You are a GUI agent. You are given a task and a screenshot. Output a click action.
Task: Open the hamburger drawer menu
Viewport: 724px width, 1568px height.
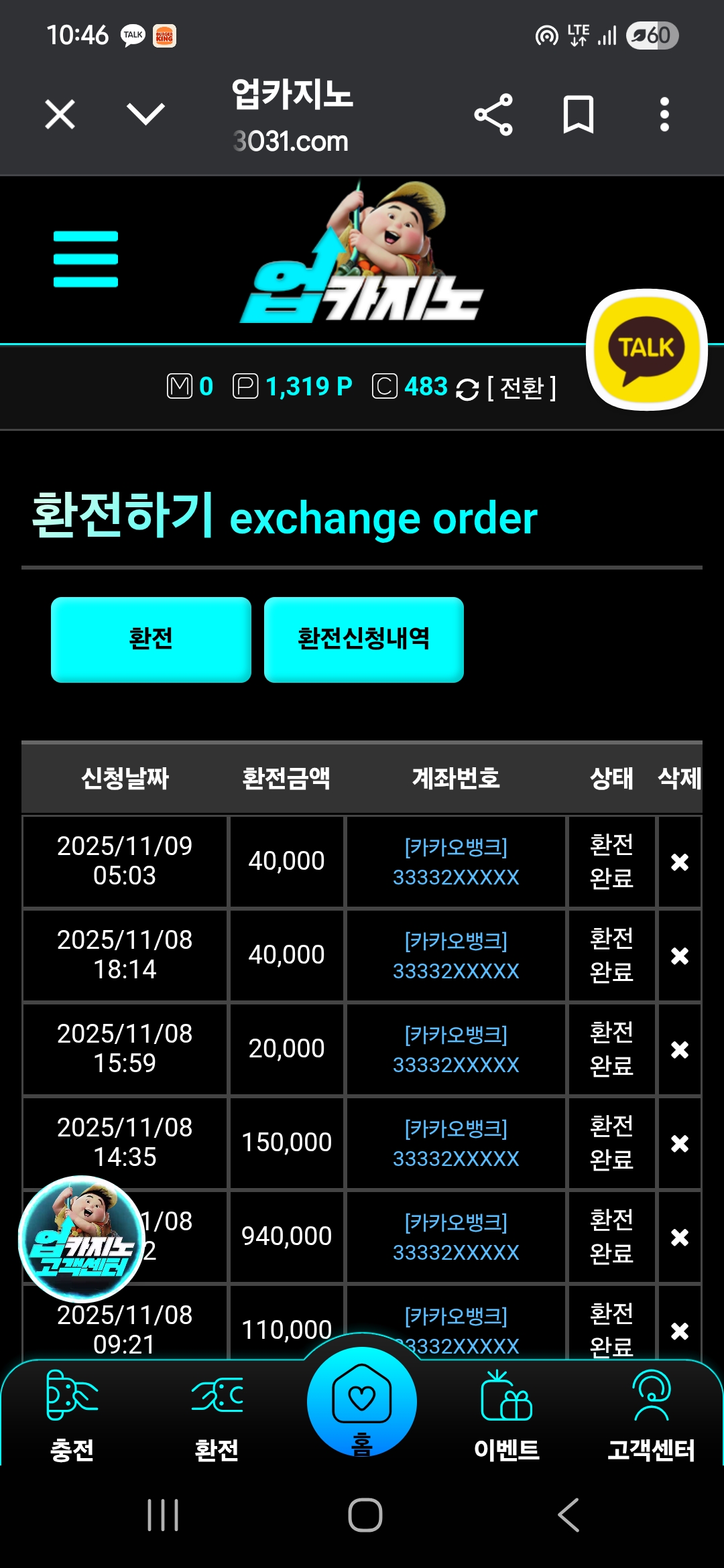86,259
